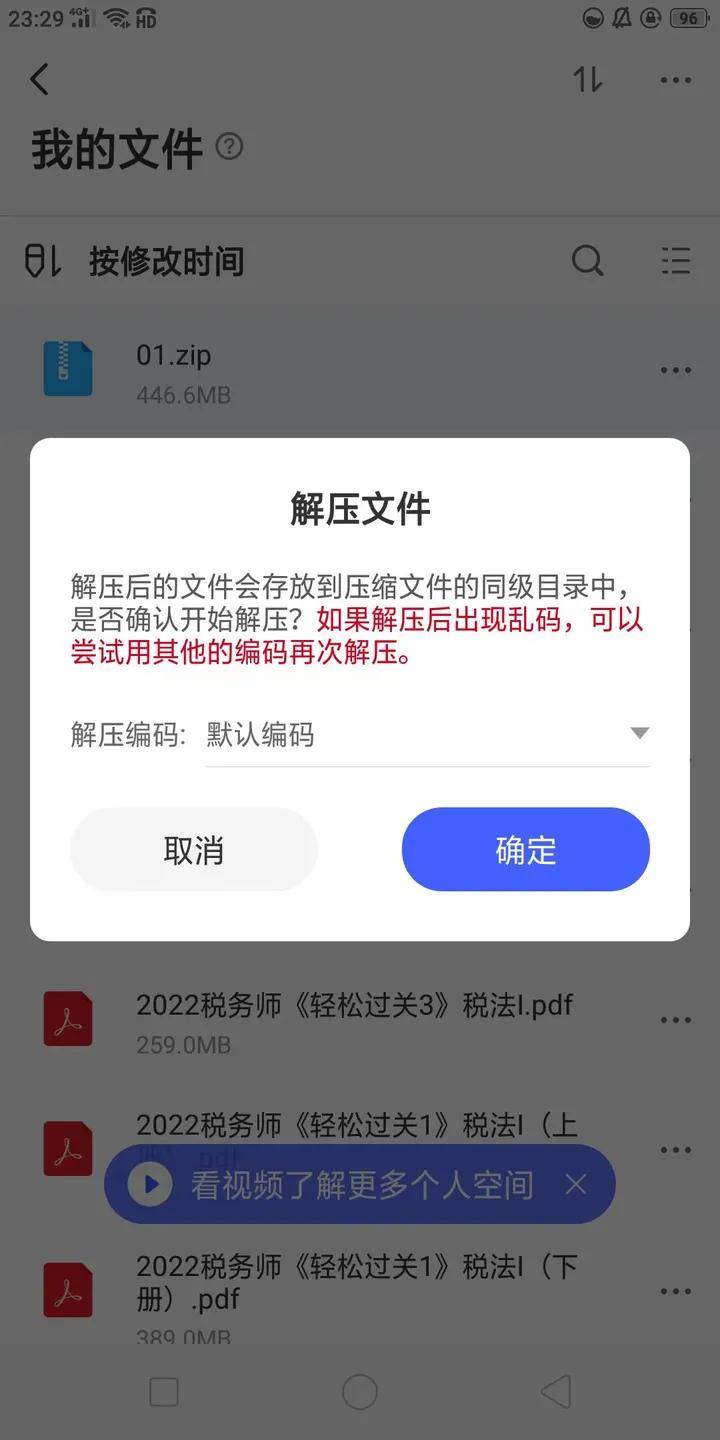Viewport: 720px width, 1440px height.
Task: Dismiss the 看视频了解更多个人空间 banner
Action: point(576,1184)
